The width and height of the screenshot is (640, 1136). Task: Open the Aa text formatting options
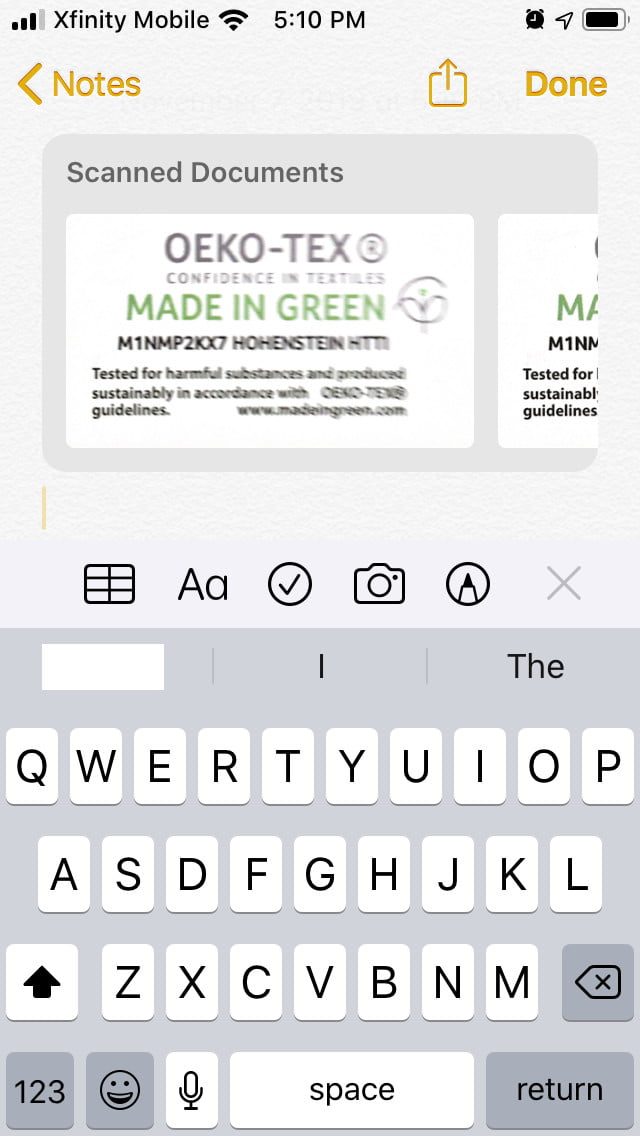click(203, 584)
